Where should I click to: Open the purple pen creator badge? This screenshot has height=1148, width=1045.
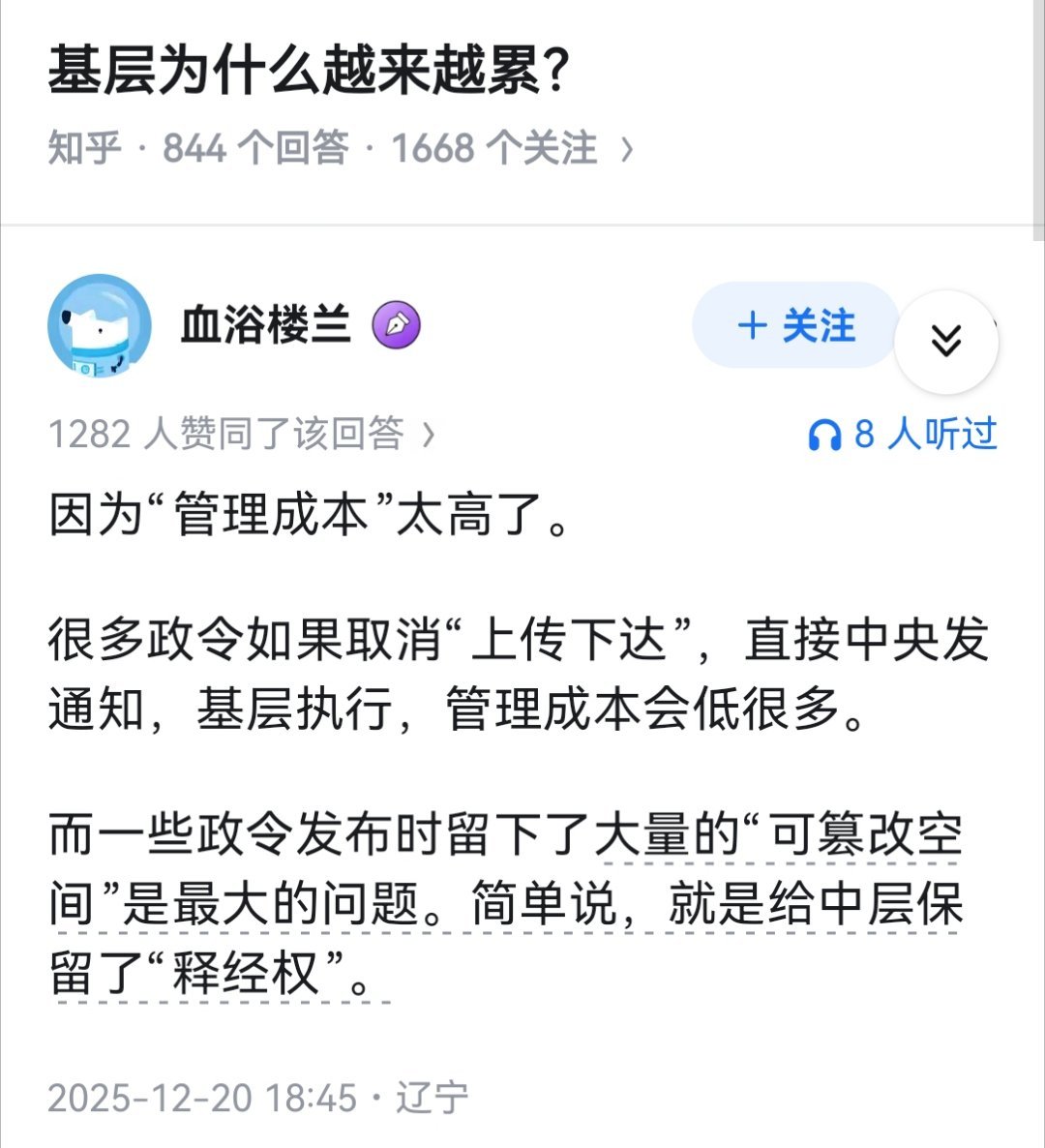click(398, 326)
